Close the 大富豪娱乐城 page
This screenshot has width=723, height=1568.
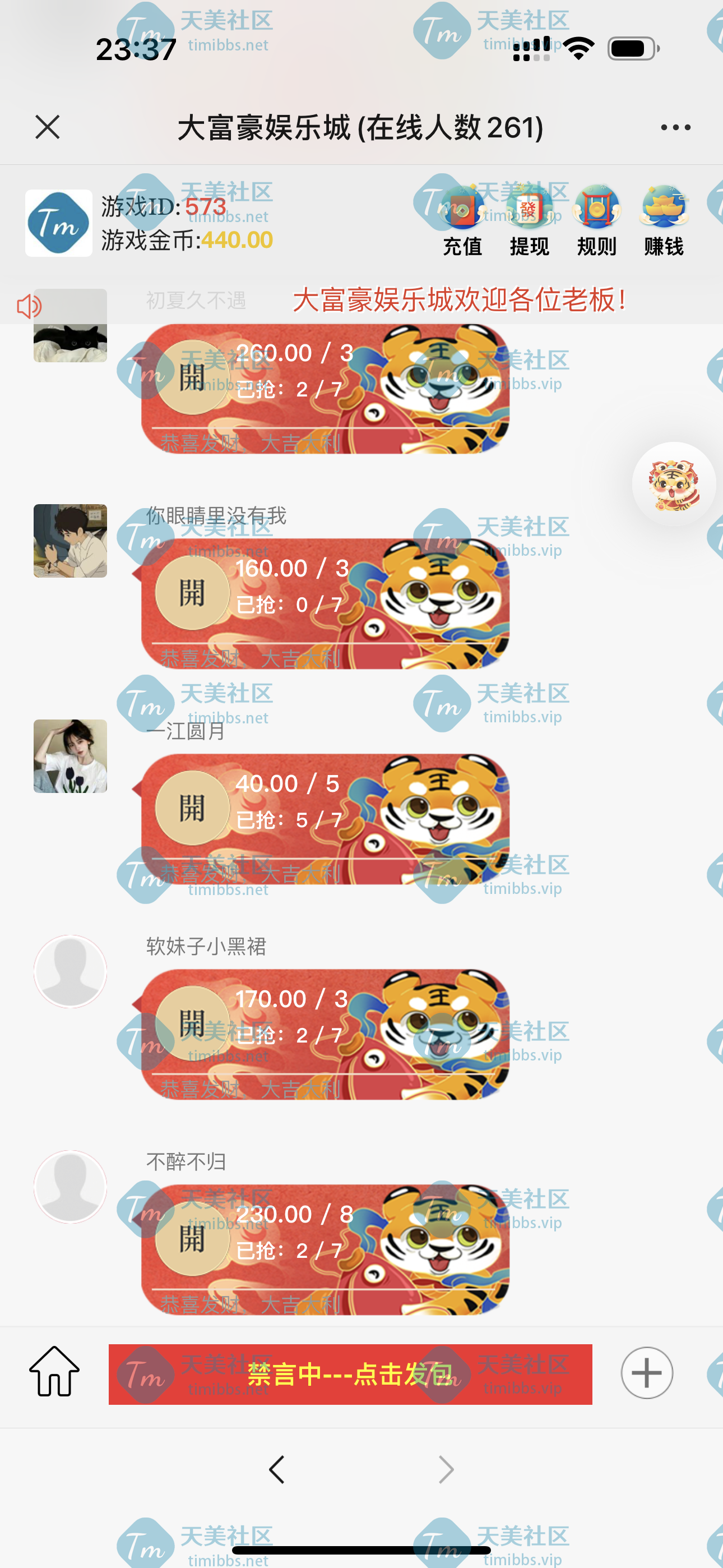pyautogui.click(x=48, y=127)
